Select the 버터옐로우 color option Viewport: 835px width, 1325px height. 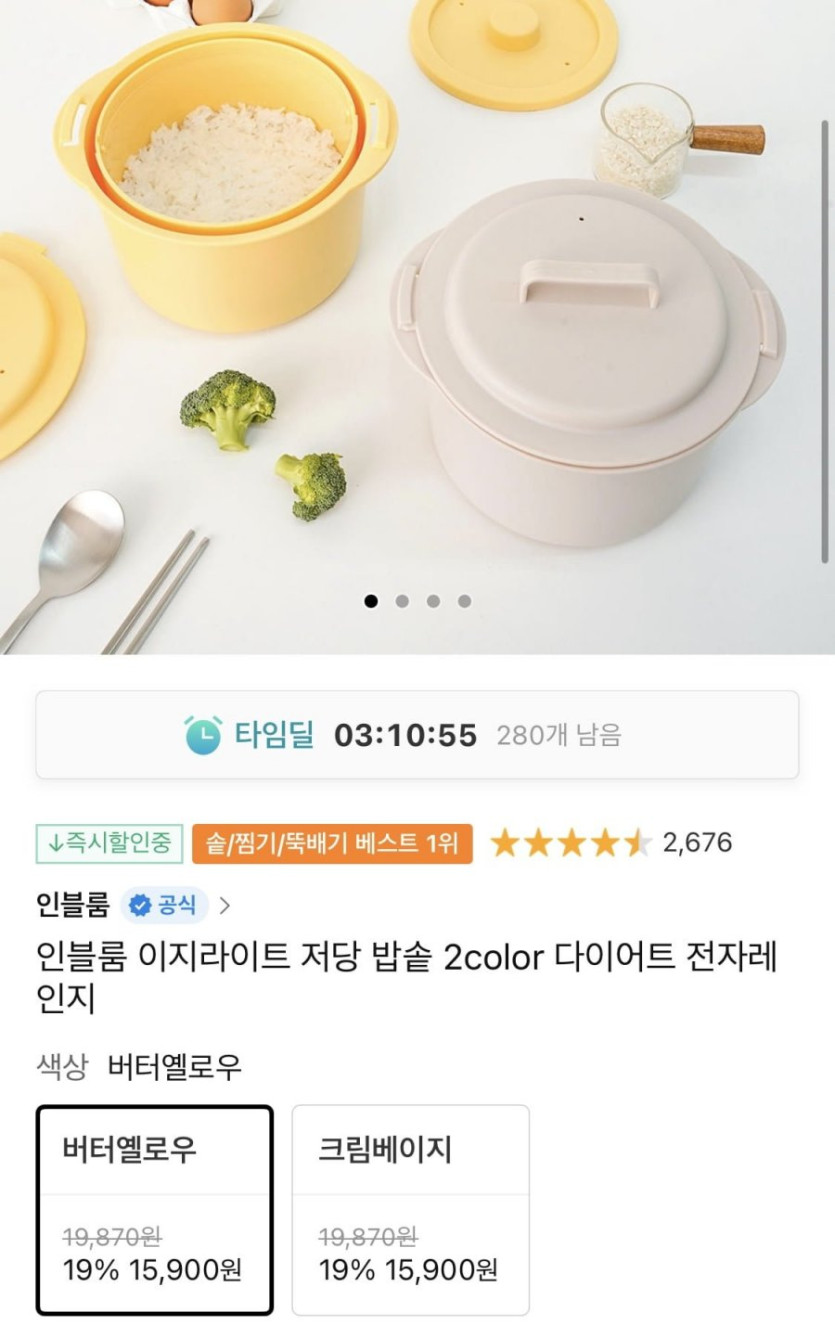click(154, 1209)
